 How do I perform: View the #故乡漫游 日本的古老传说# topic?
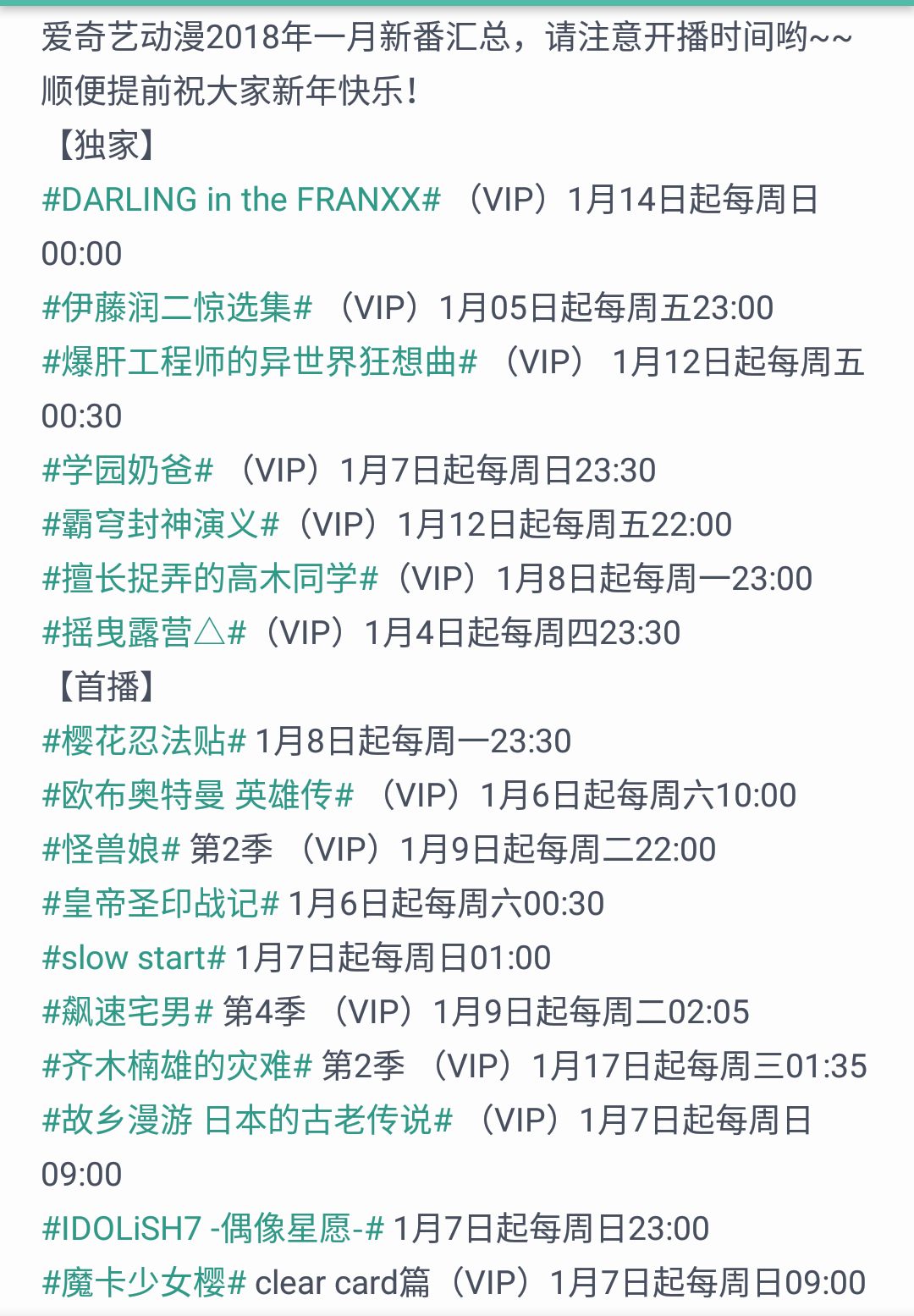[247, 1121]
